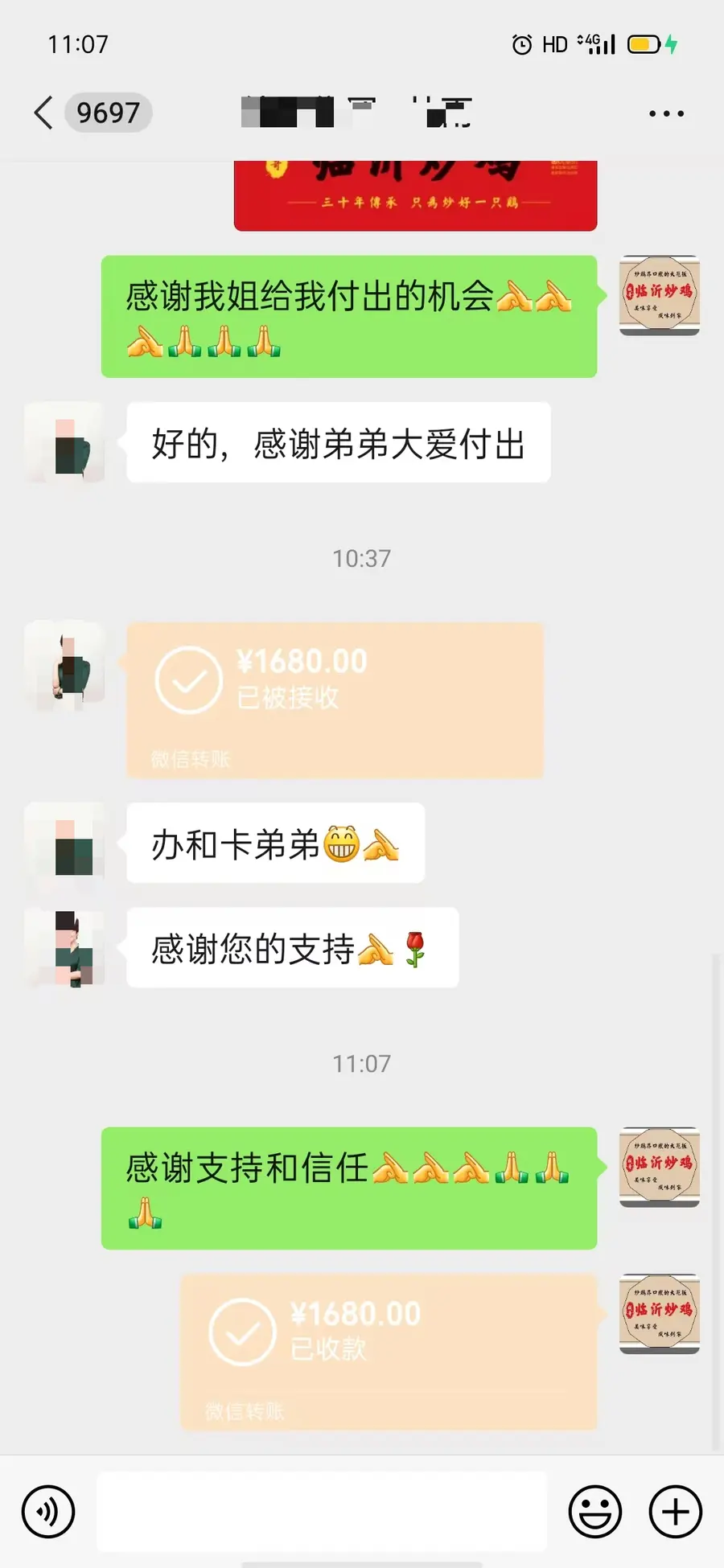Viewport: 724px width, 1568px height.
Task: Open own avatar beside 感谢支持和信任 message
Action: [x=660, y=1168]
